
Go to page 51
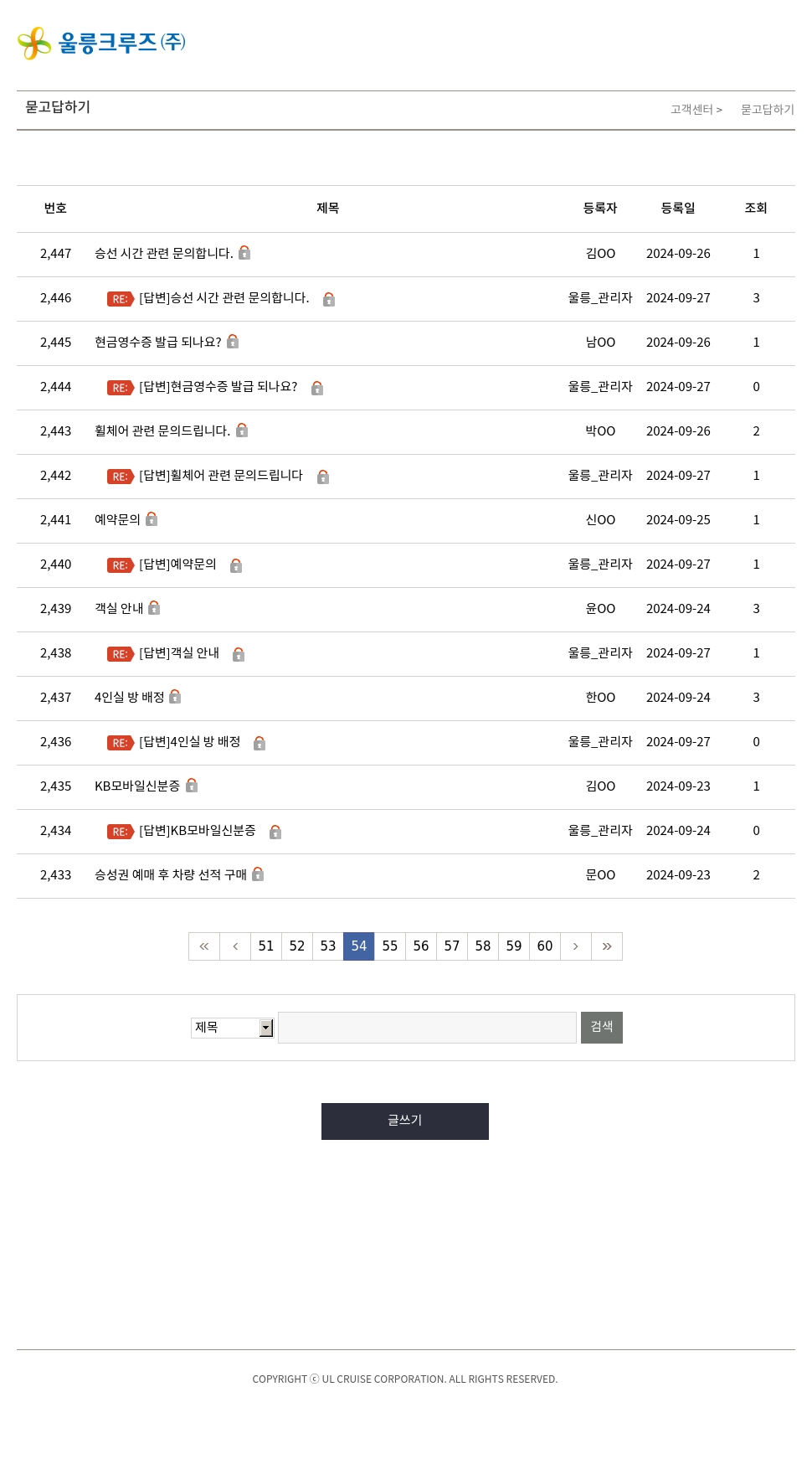(266, 946)
